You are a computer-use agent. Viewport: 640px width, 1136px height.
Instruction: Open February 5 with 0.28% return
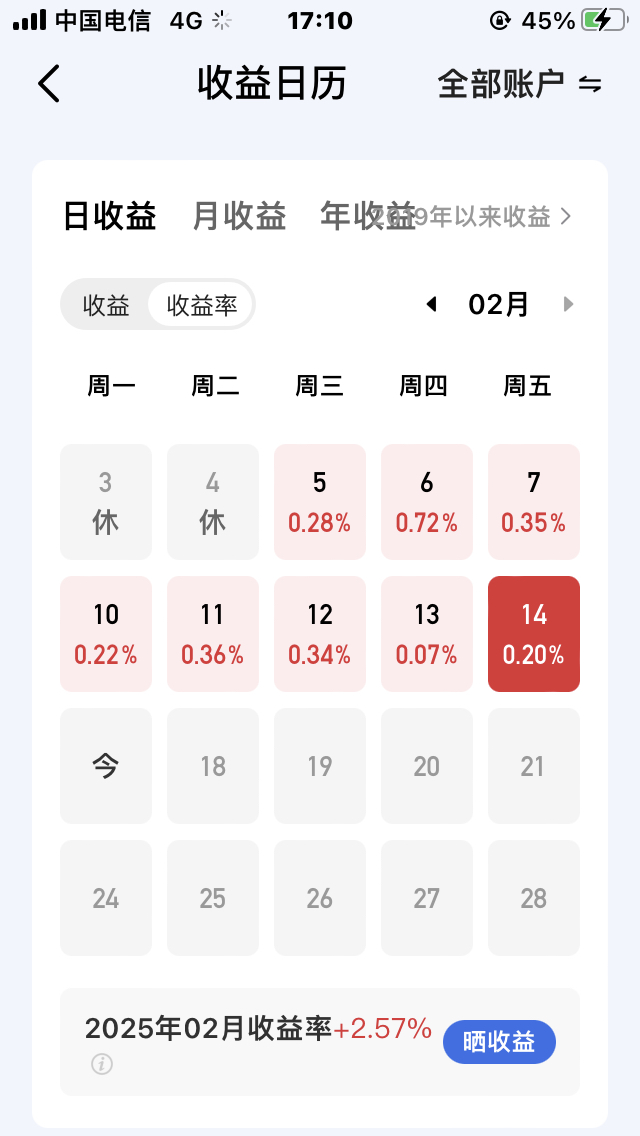click(x=319, y=502)
